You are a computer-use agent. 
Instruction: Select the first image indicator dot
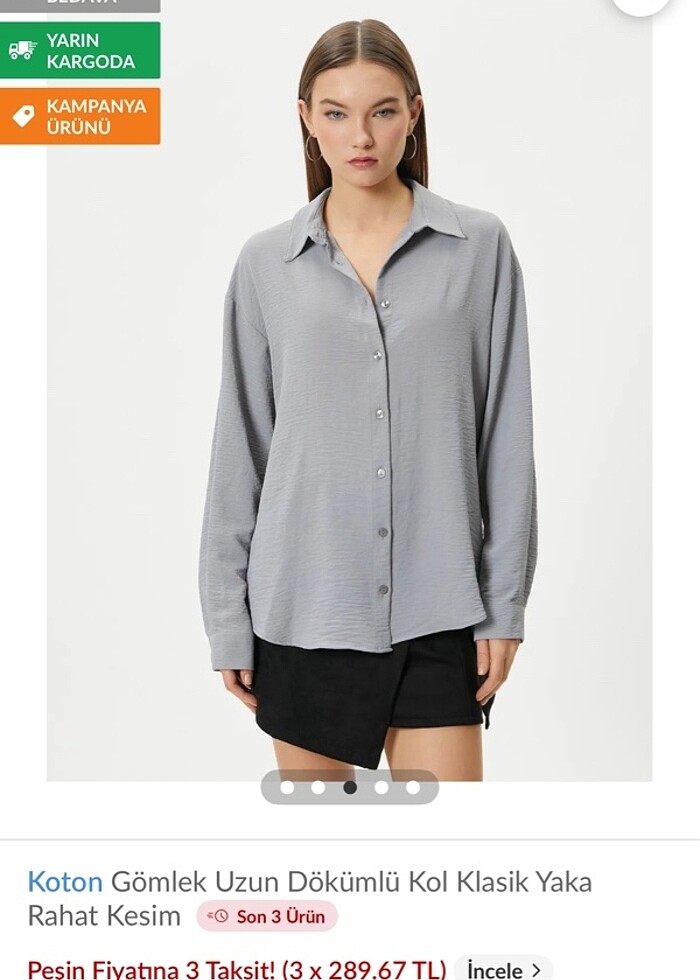(287, 787)
